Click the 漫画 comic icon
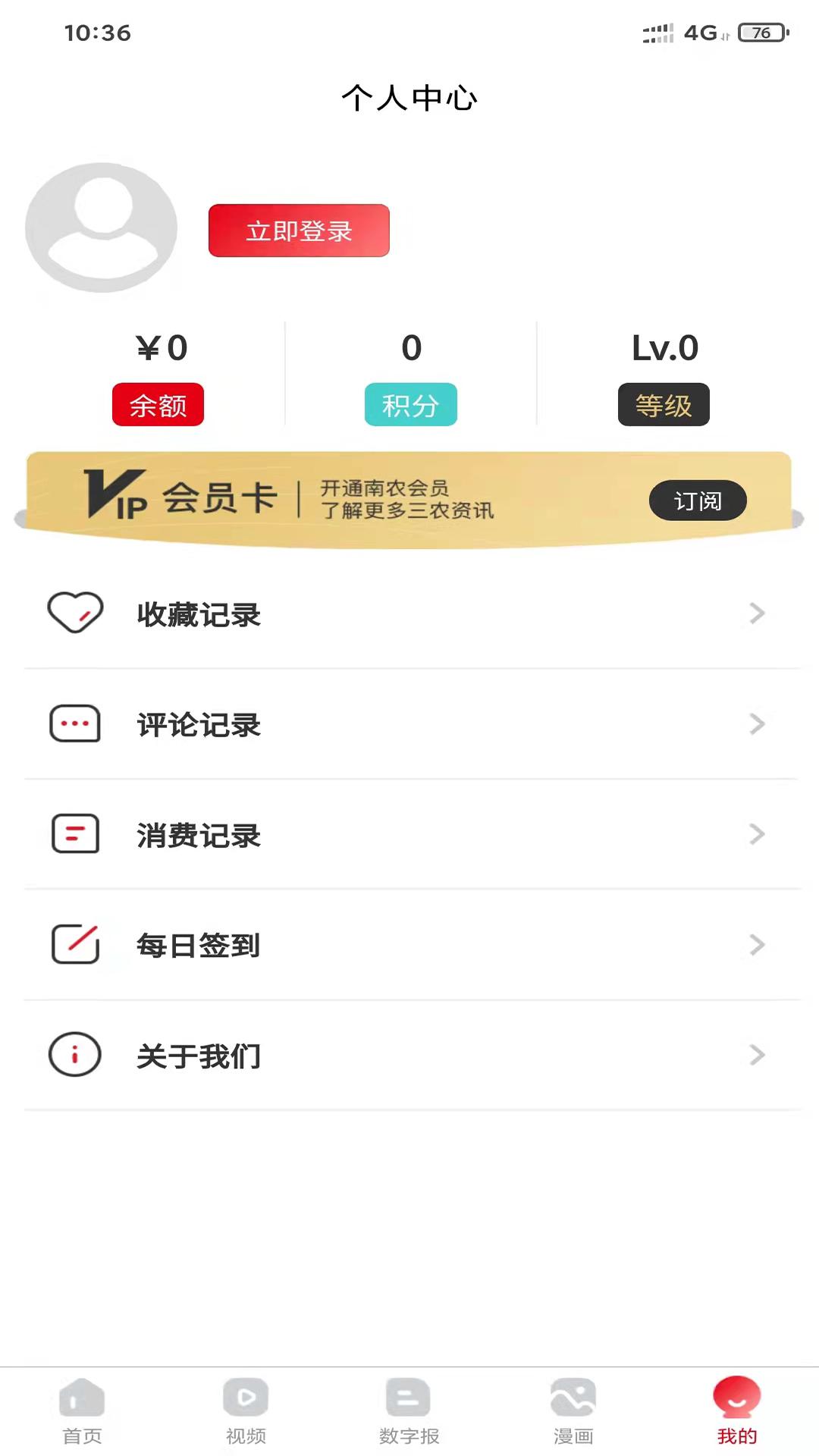Screen dimensions: 819x1456 tap(573, 1398)
